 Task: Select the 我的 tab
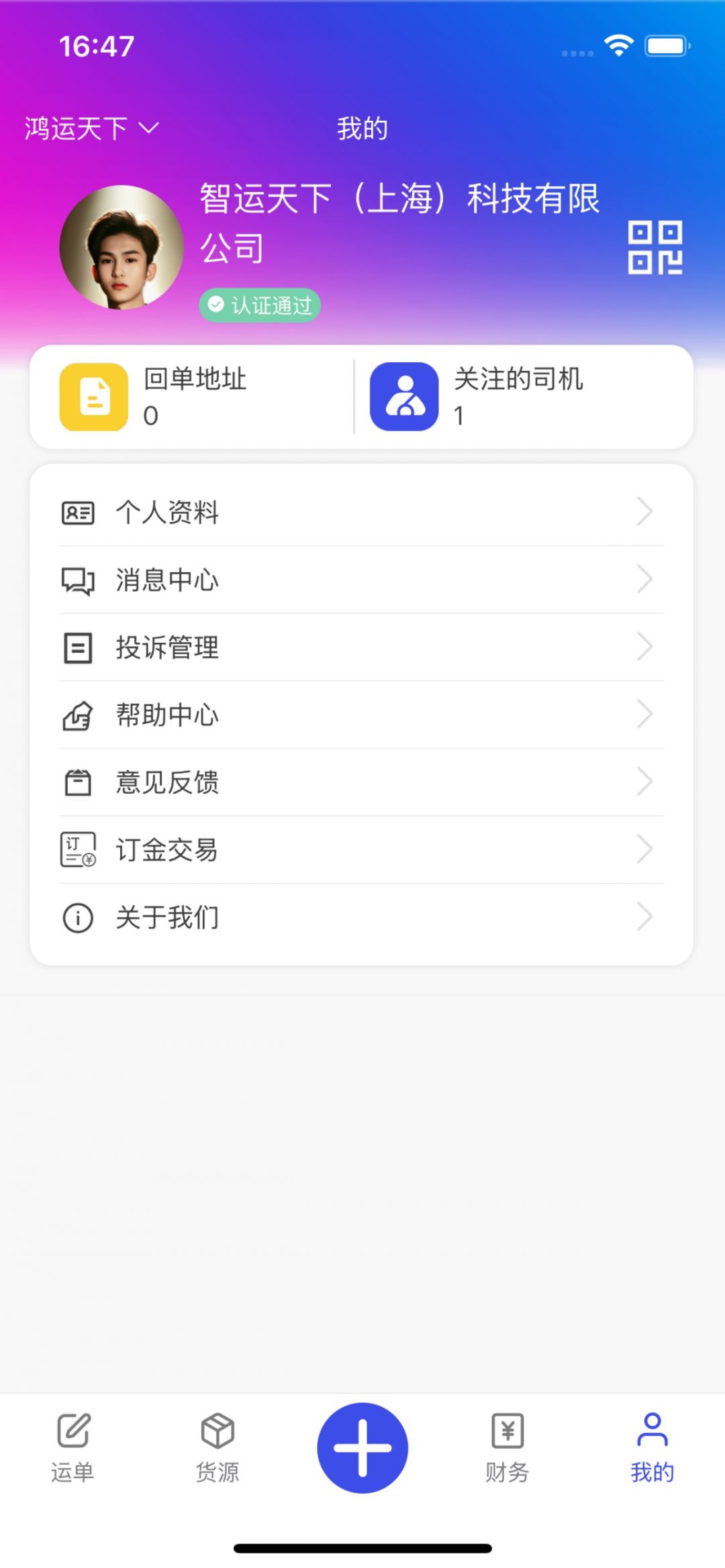click(x=652, y=1448)
